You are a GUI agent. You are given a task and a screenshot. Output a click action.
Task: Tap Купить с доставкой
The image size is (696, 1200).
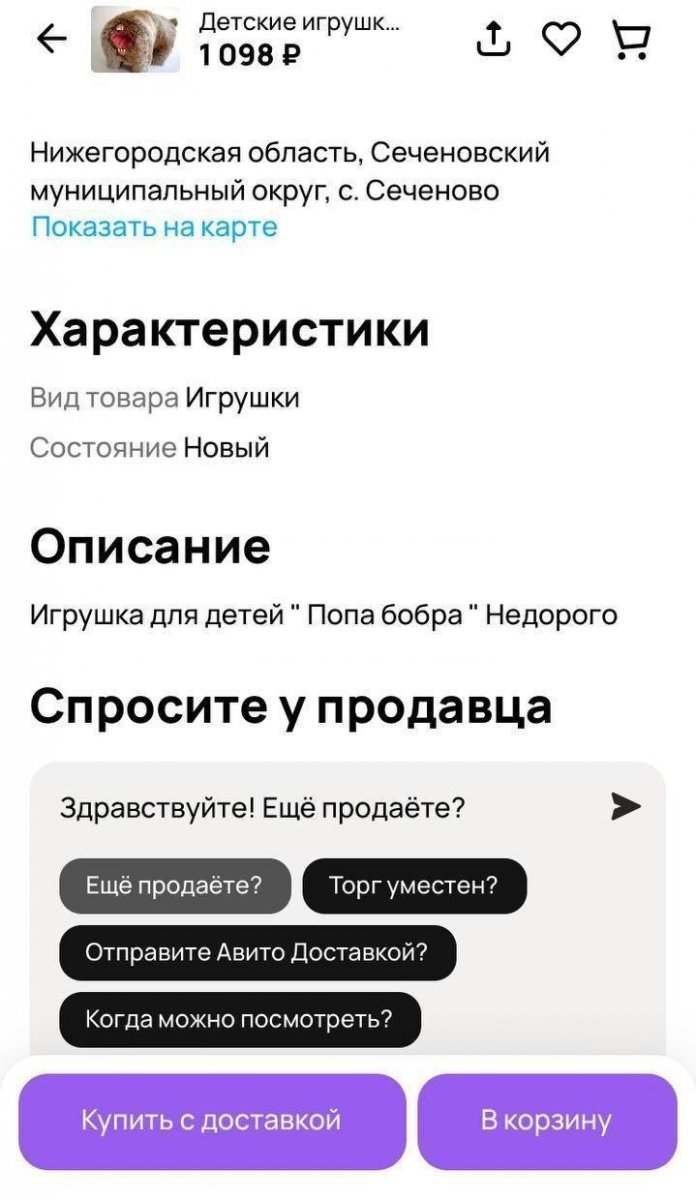pyautogui.click(x=212, y=1120)
